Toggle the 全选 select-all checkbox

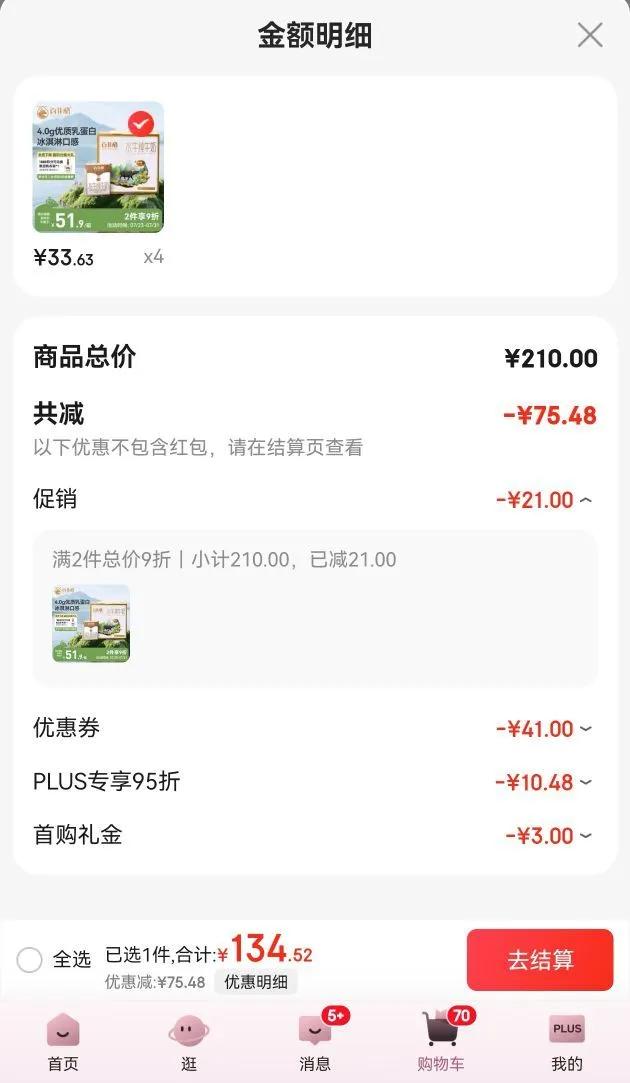click(x=30, y=960)
